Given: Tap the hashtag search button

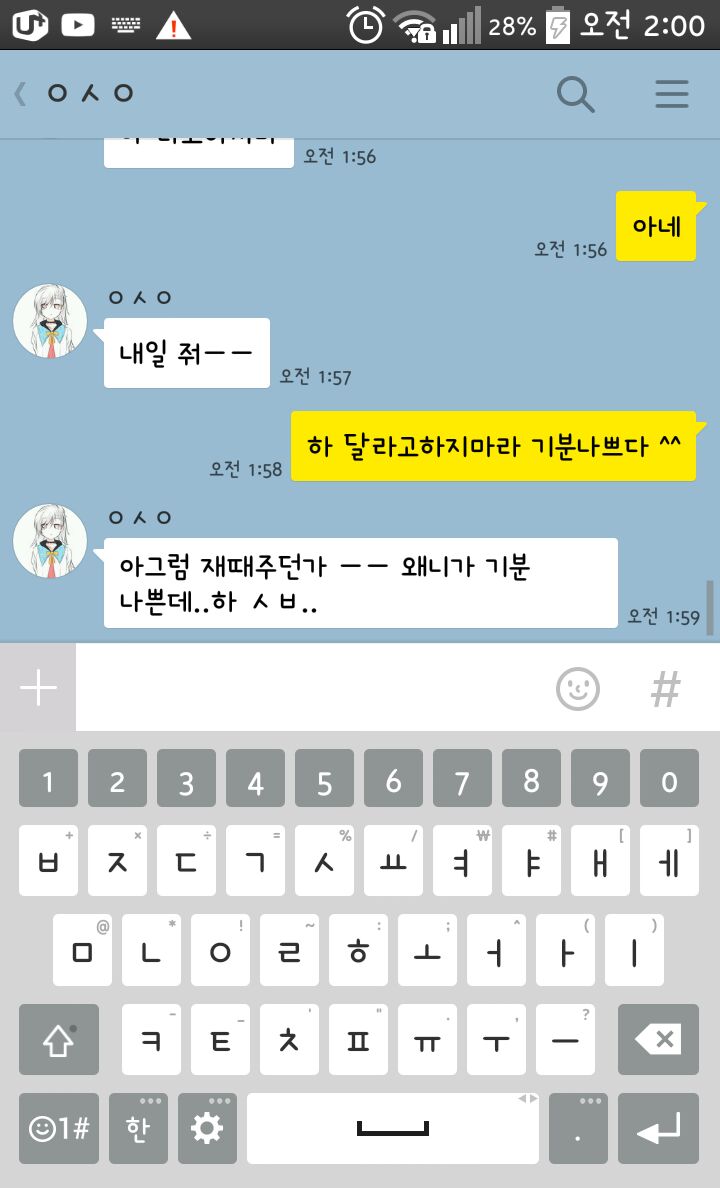Looking at the screenshot, I should [x=666, y=688].
